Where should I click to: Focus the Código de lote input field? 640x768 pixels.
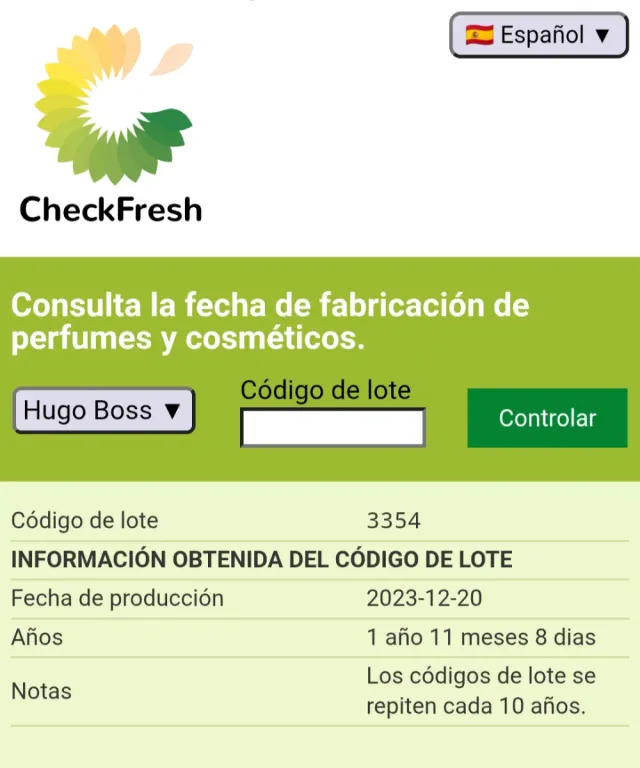(332, 427)
